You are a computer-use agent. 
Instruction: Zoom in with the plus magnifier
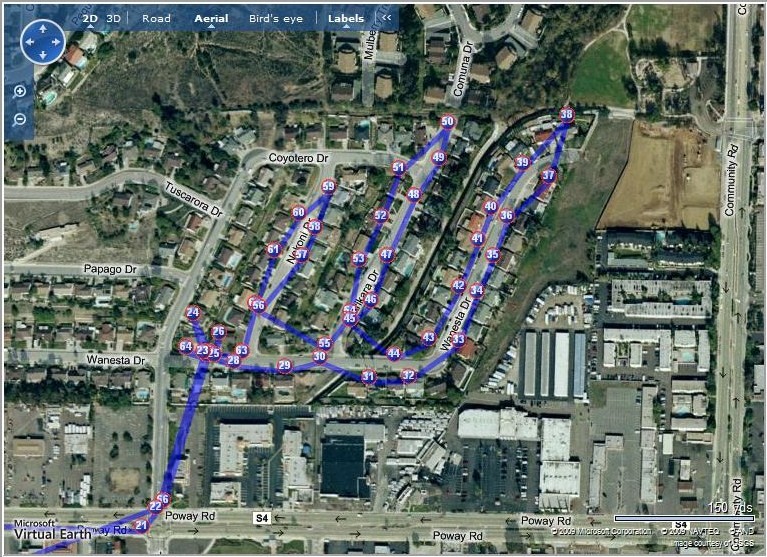(20, 91)
